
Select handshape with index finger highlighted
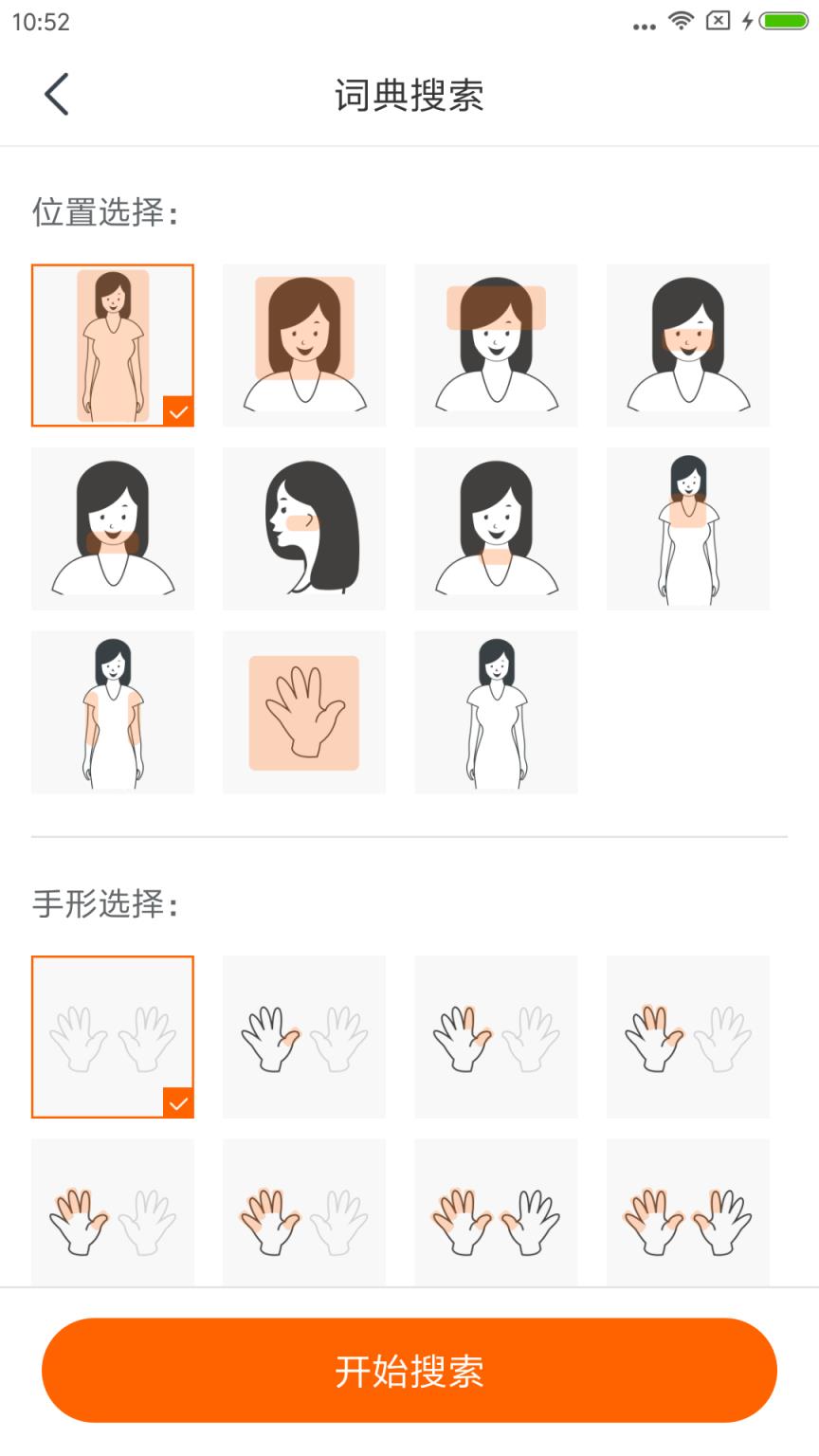click(x=496, y=1035)
